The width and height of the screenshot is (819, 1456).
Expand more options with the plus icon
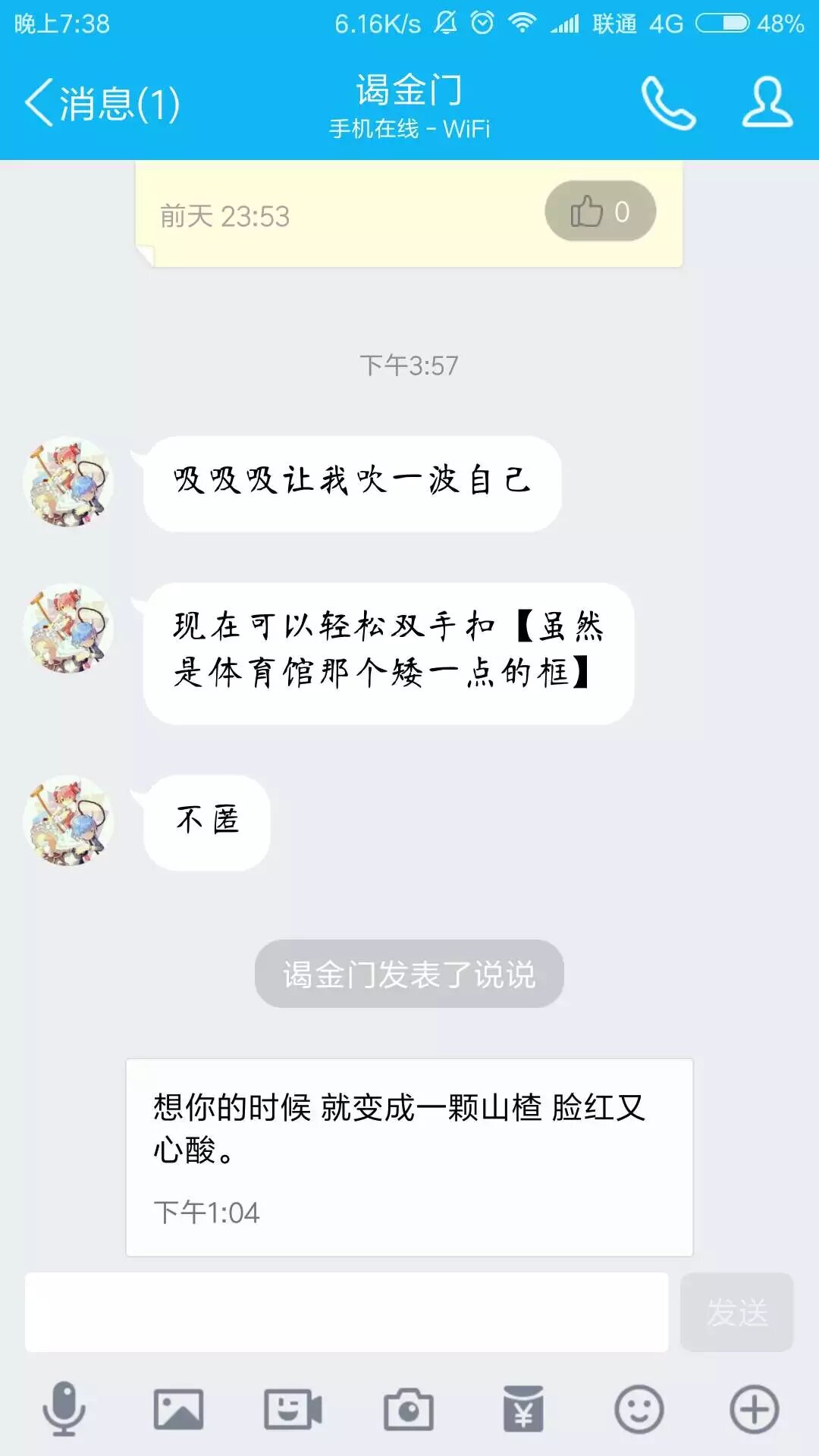click(754, 1409)
